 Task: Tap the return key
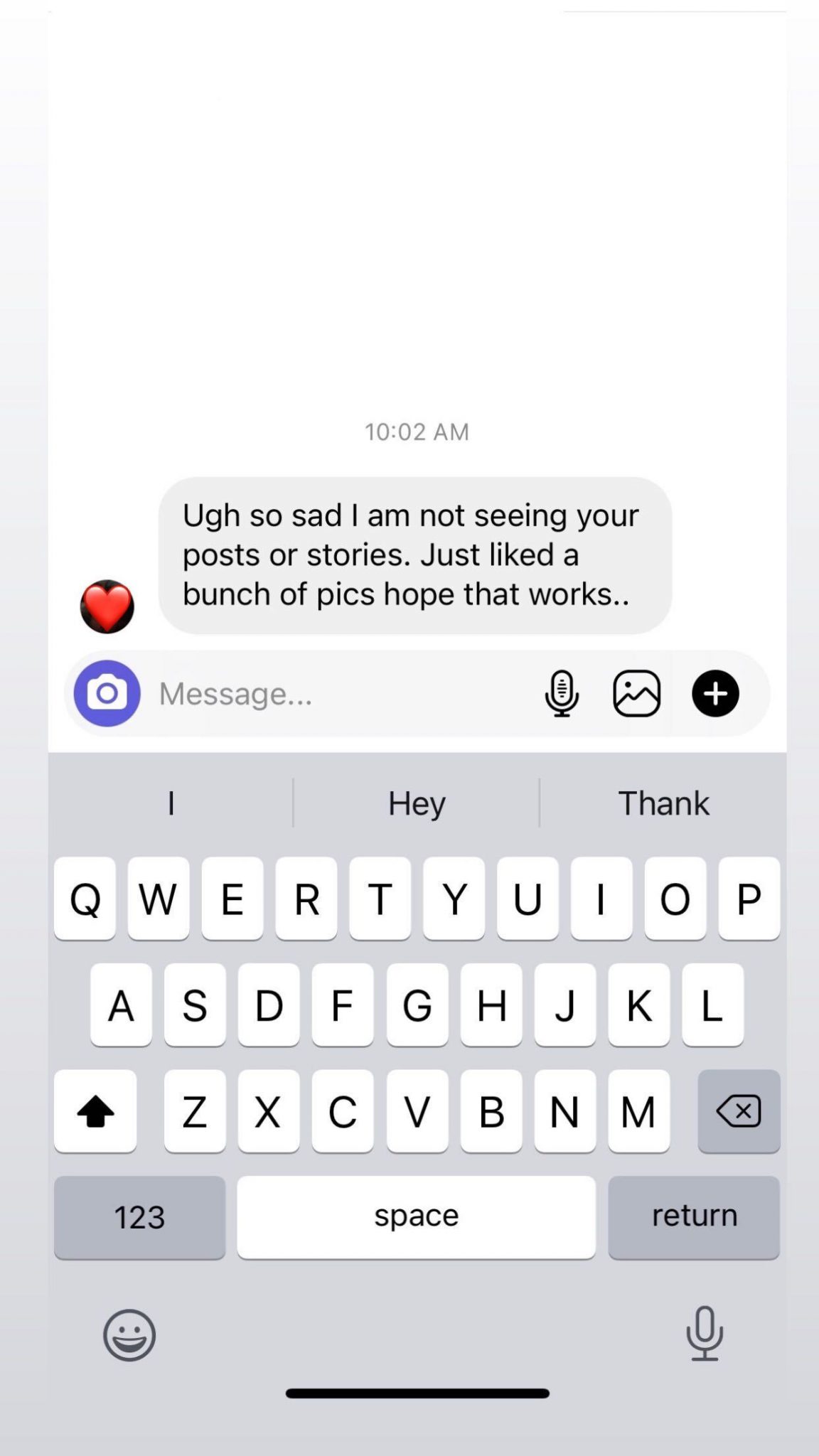click(x=694, y=1216)
